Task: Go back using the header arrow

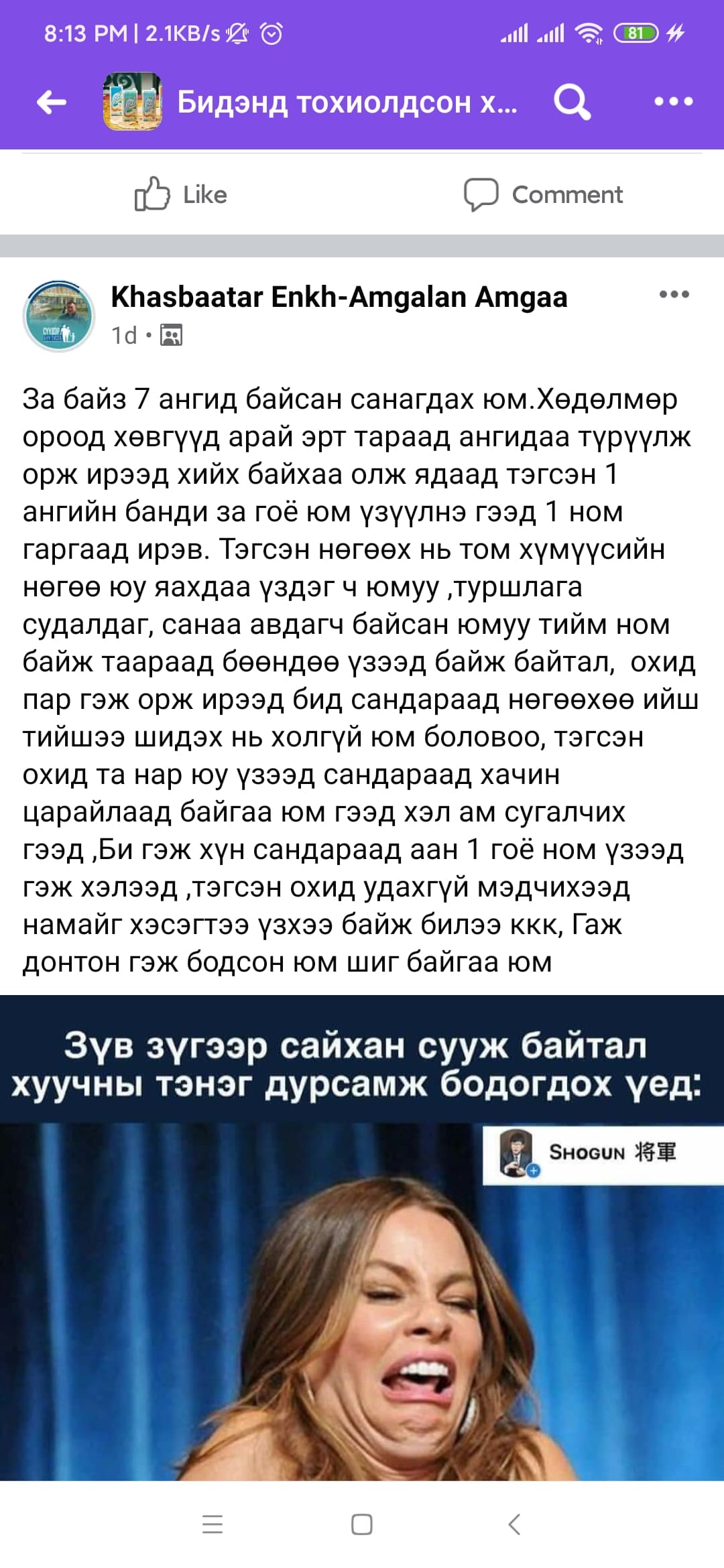Action: [52, 103]
